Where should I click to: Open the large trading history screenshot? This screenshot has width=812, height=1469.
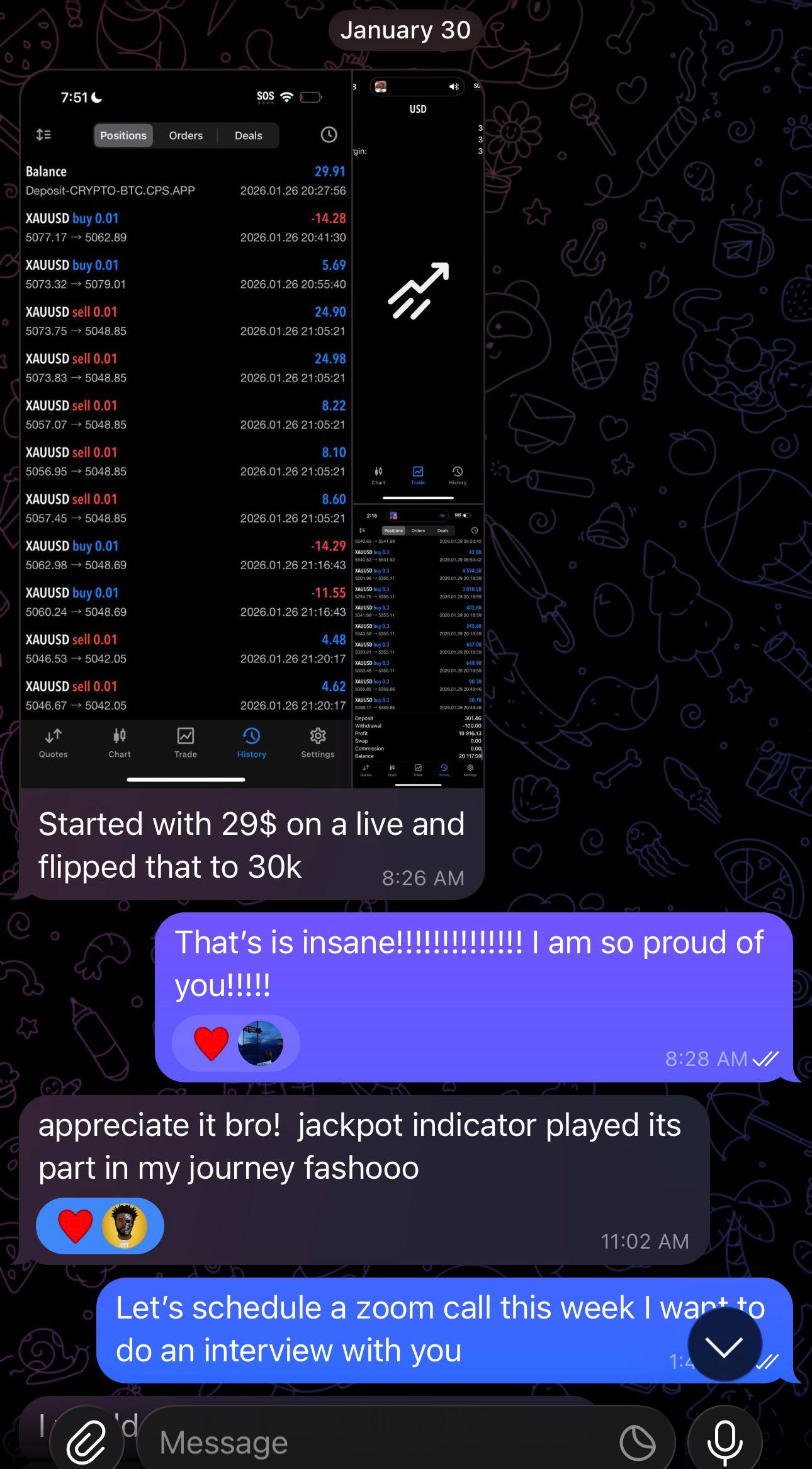186,428
